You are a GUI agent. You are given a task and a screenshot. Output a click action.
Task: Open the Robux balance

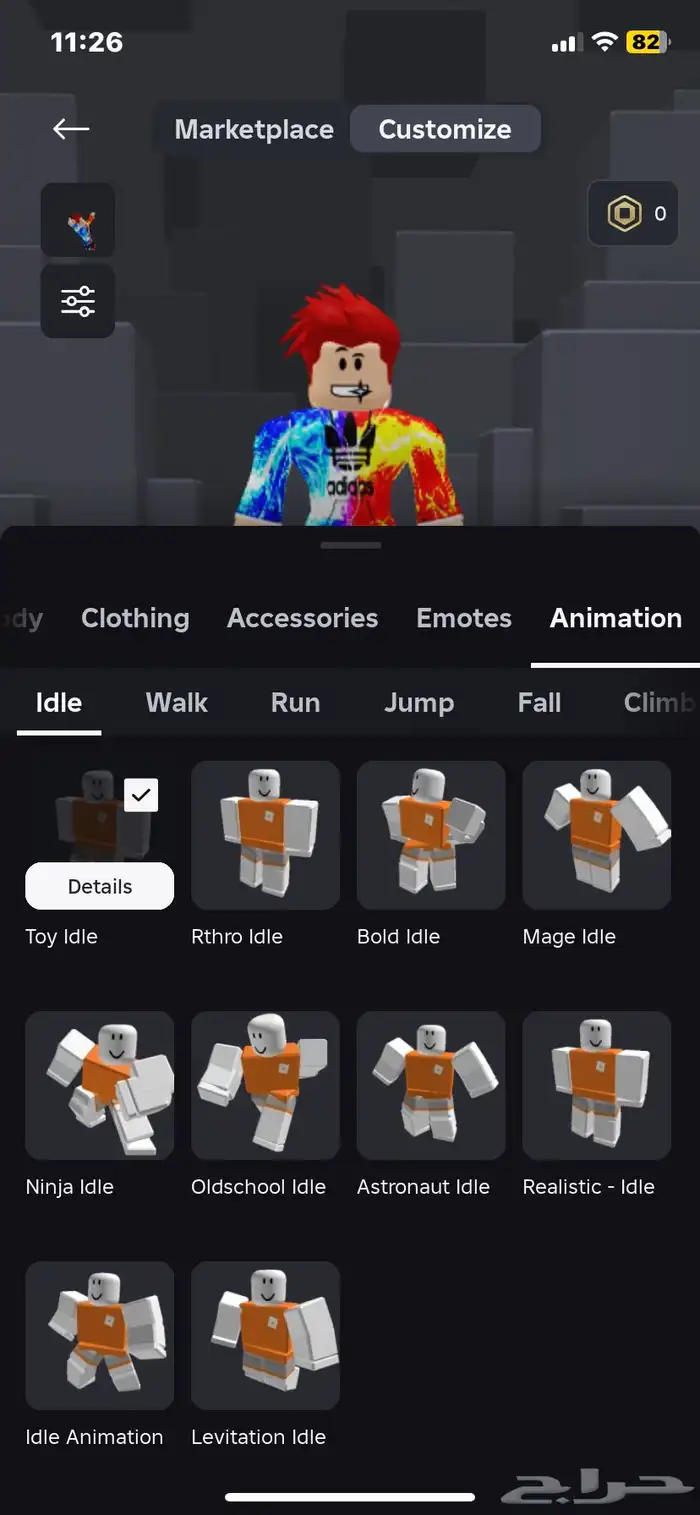633,214
